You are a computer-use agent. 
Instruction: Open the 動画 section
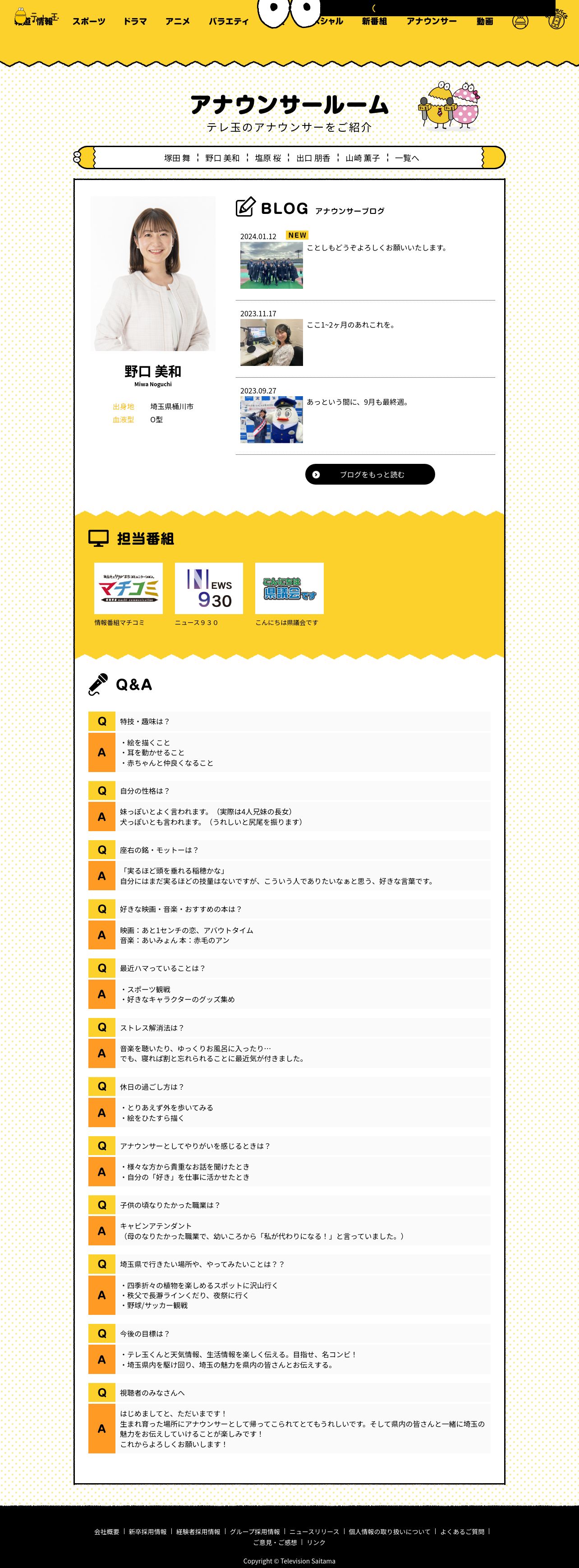tap(485, 21)
